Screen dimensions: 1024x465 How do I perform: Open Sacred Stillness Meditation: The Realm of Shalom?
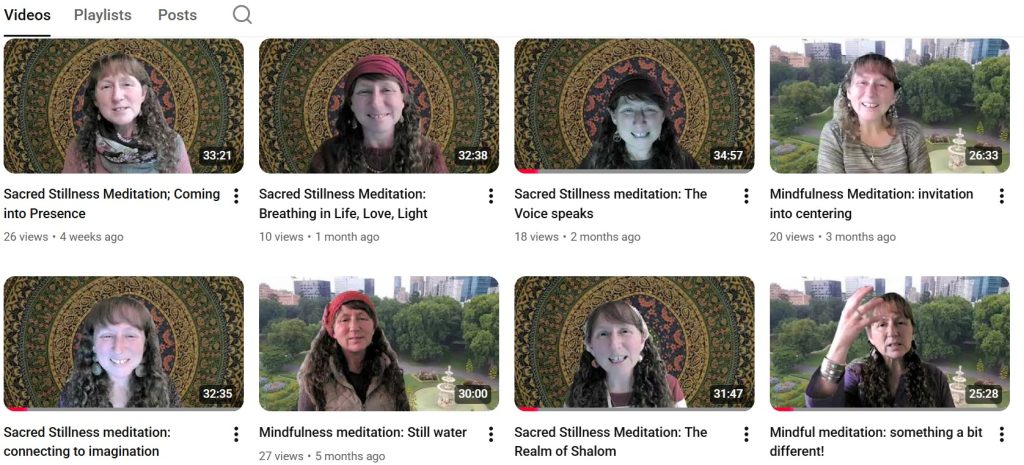(634, 343)
